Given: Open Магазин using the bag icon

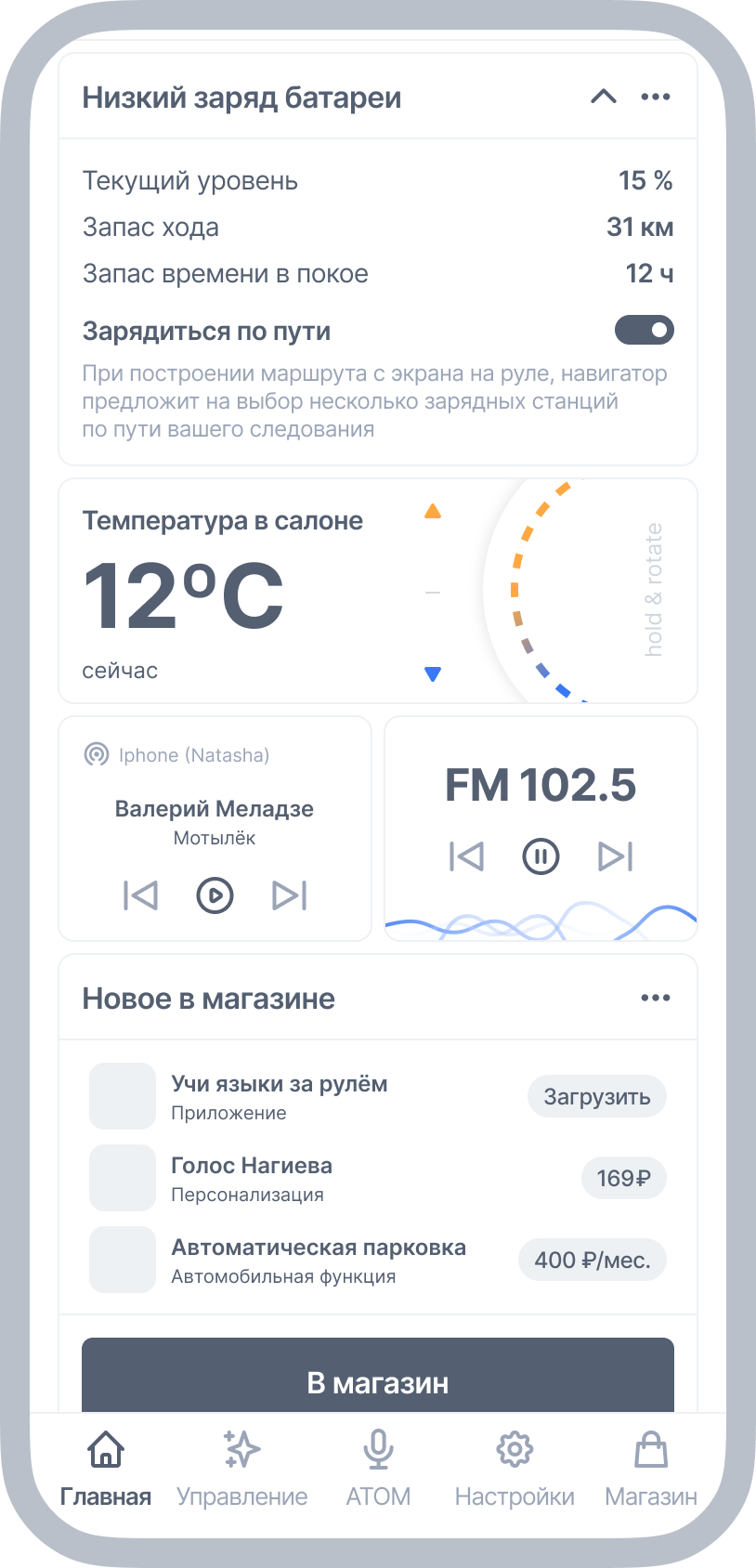Looking at the screenshot, I should pos(650,1449).
